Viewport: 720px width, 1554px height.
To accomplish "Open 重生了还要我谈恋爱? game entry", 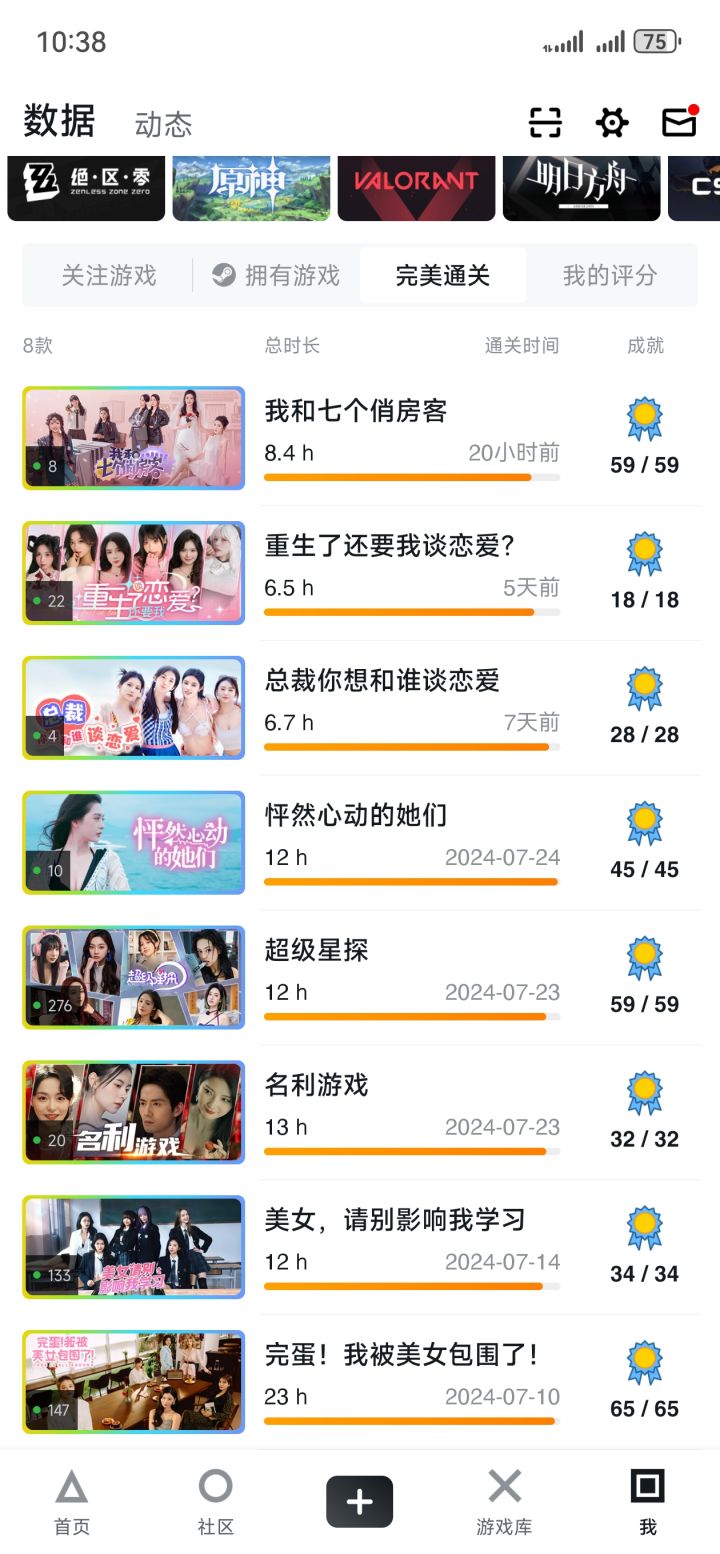I will click(389, 546).
